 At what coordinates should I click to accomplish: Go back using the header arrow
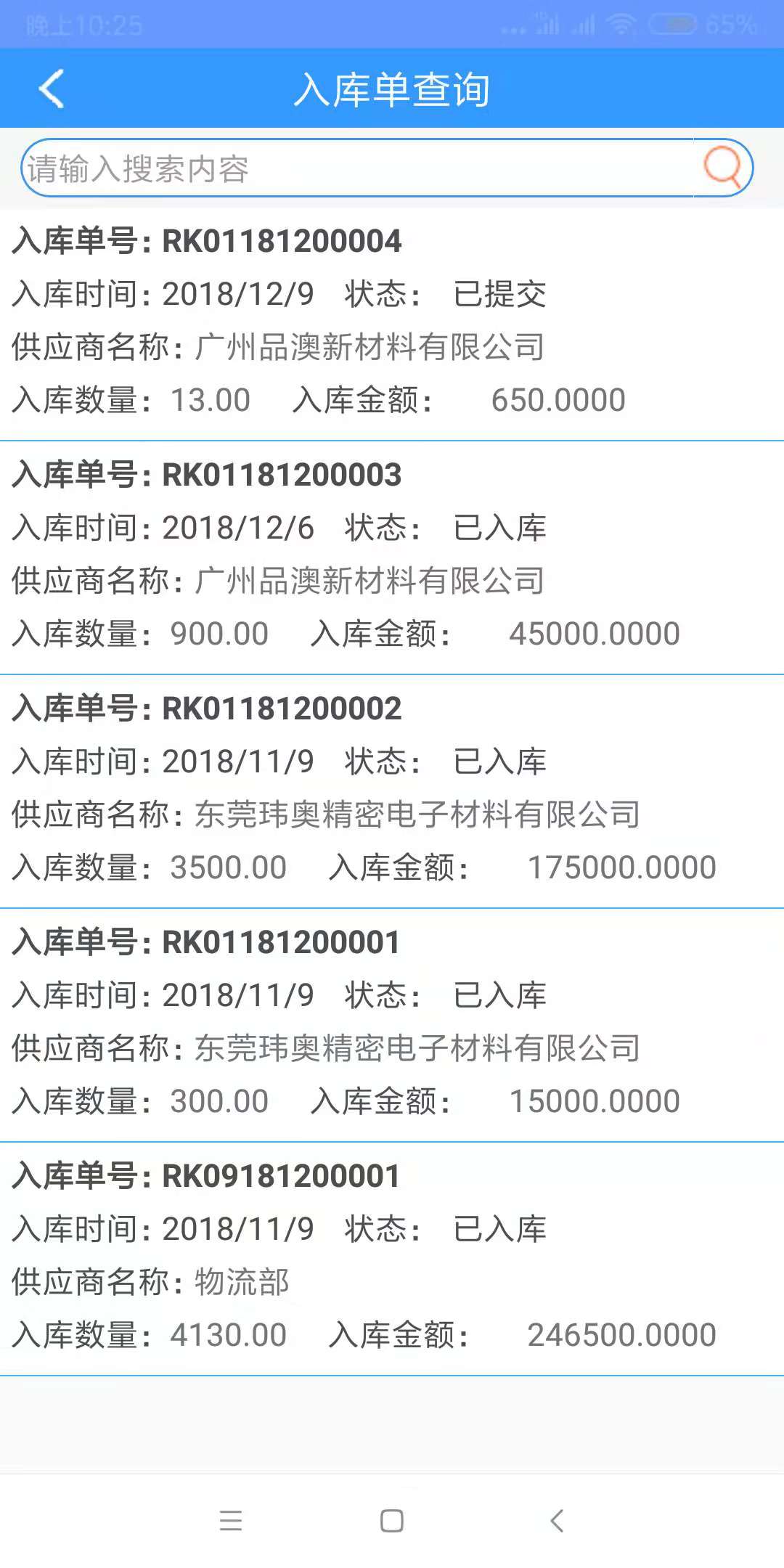52,89
